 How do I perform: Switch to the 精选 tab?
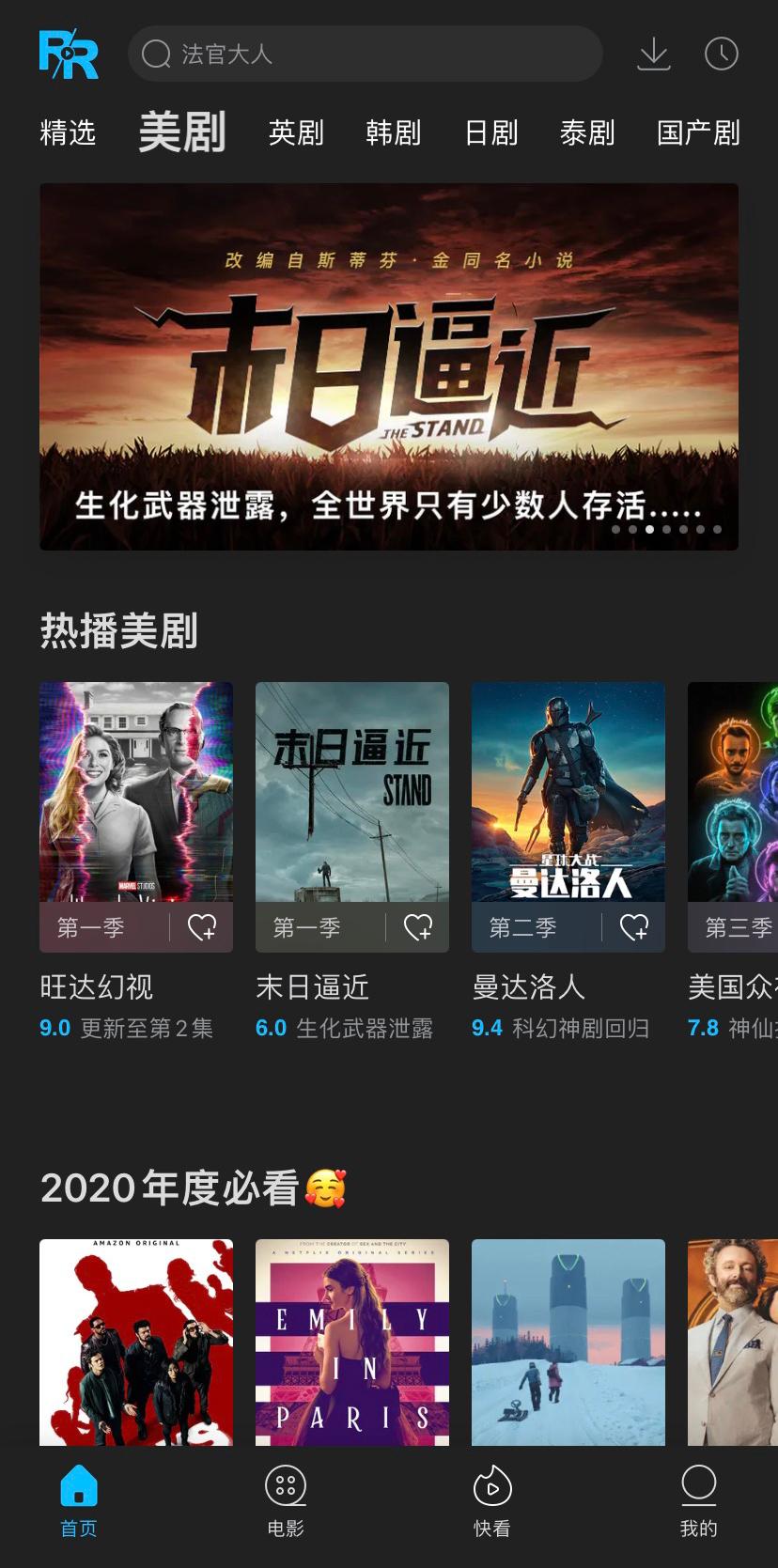(x=68, y=132)
